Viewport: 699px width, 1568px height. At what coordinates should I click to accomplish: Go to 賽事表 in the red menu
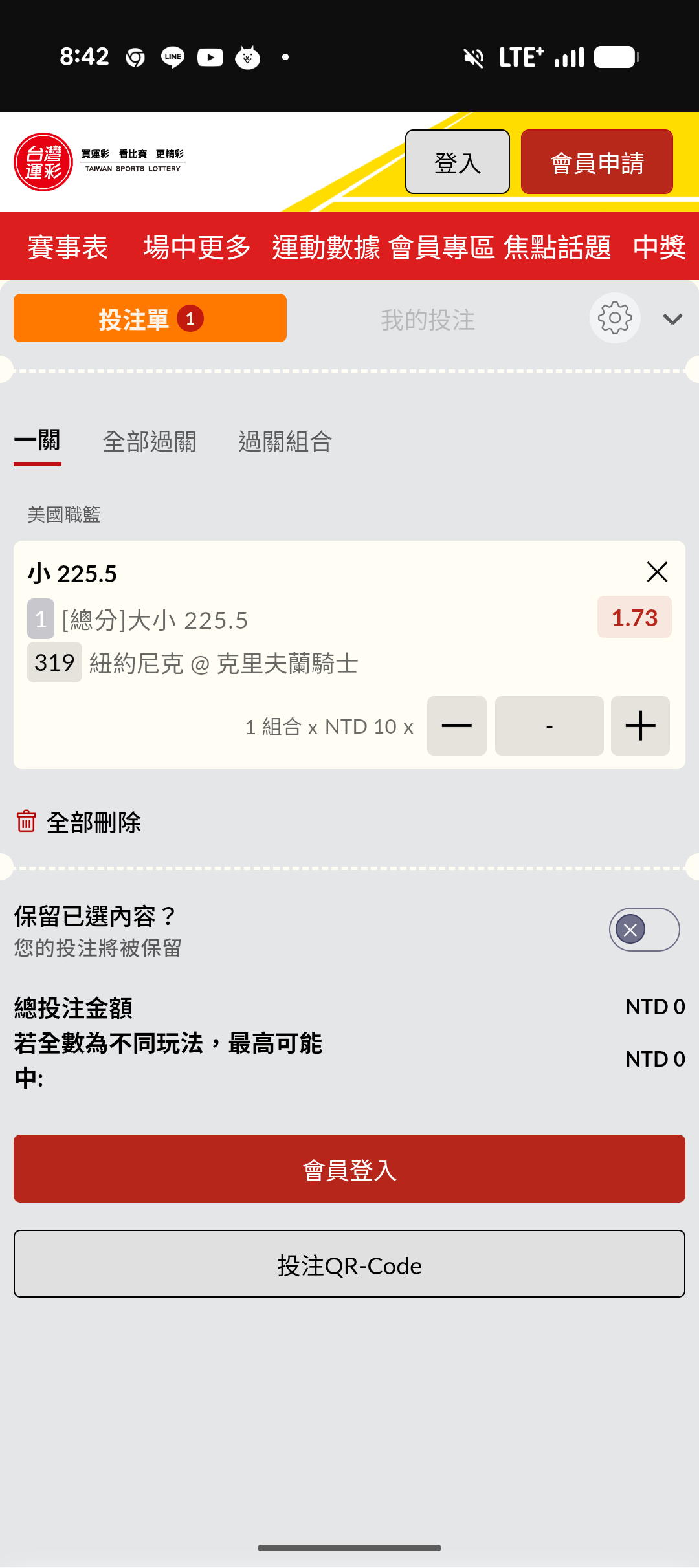68,247
